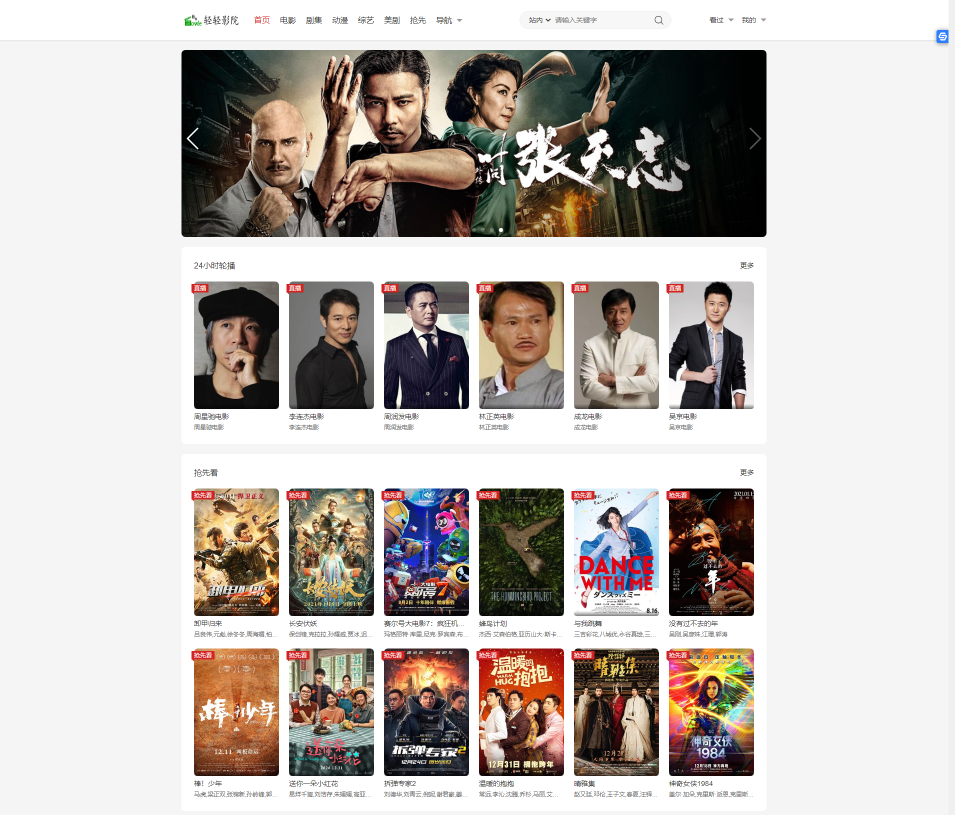
Task: Open the 我的 account menu
Action: pyautogui.click(x=754, y=20)
